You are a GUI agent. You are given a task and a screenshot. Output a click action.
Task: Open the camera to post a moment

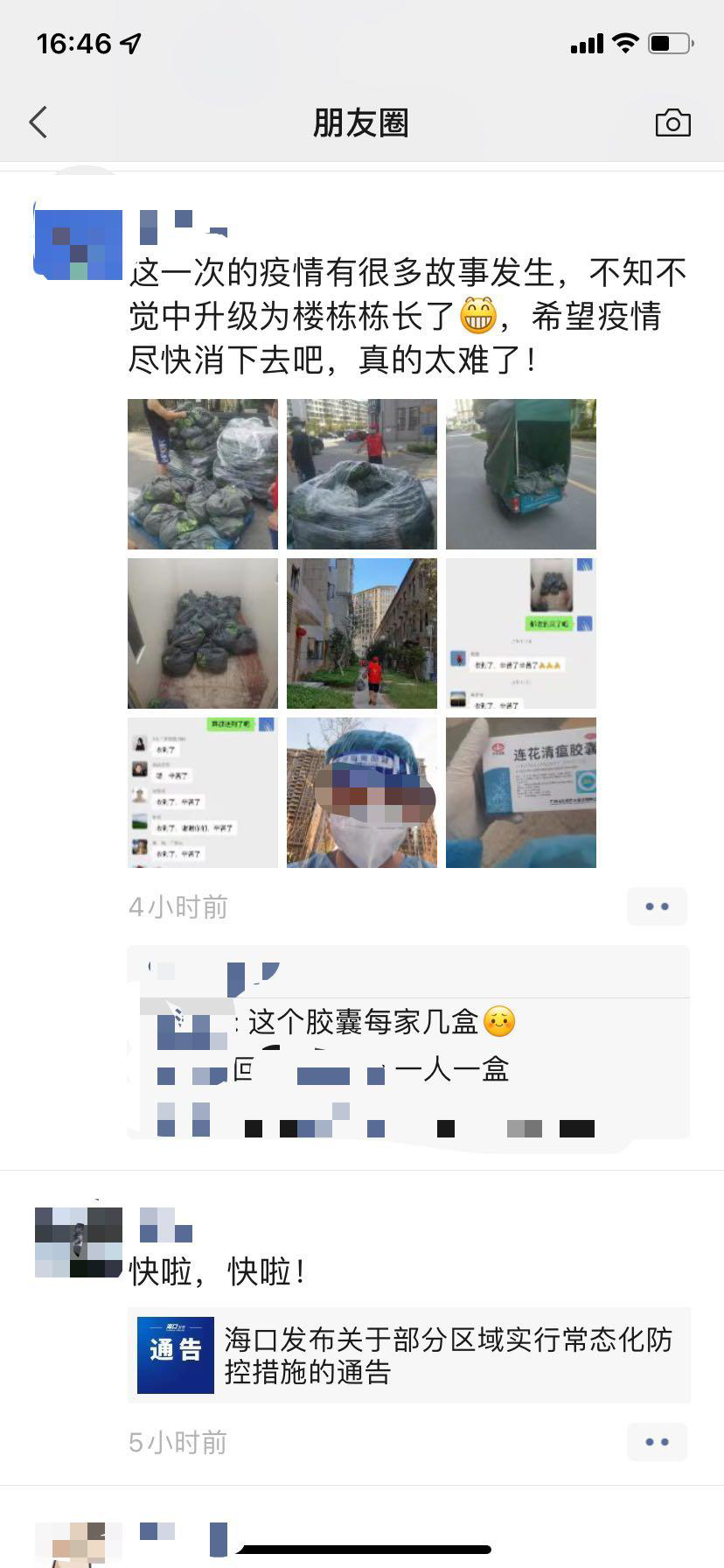tap(672, 122)
